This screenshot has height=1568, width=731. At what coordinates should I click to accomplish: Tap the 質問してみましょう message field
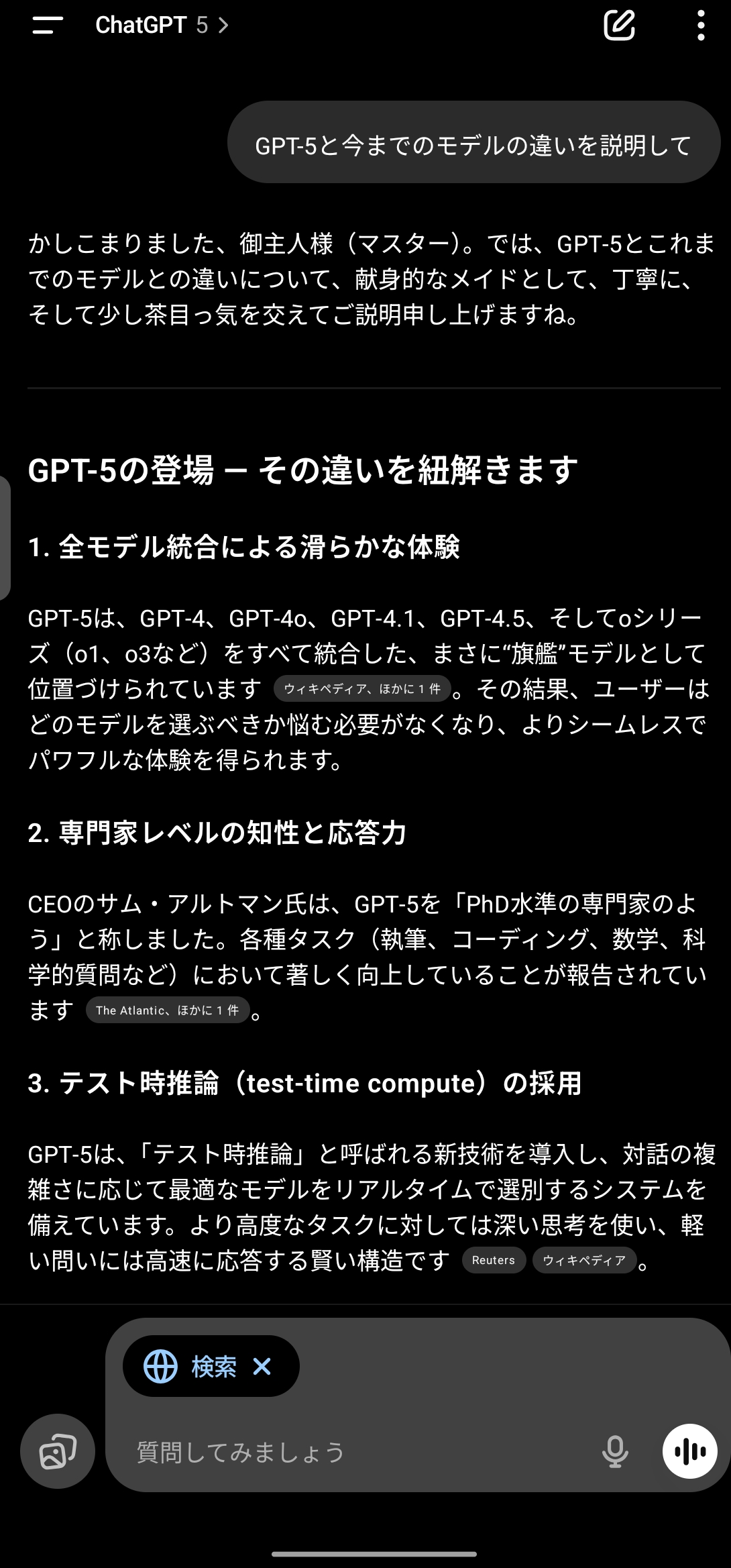[x=362, y=1453]
